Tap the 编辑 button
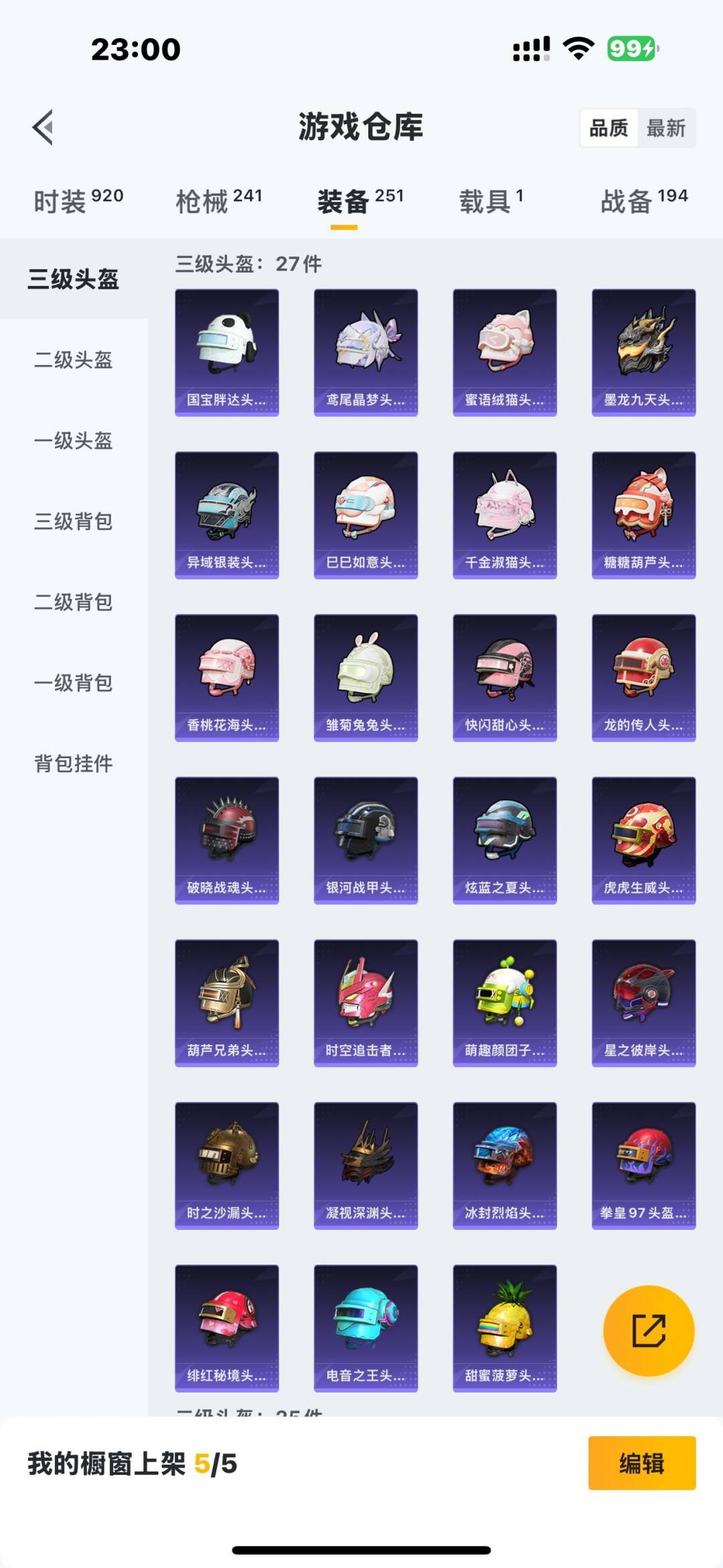 coord(641,1463)
